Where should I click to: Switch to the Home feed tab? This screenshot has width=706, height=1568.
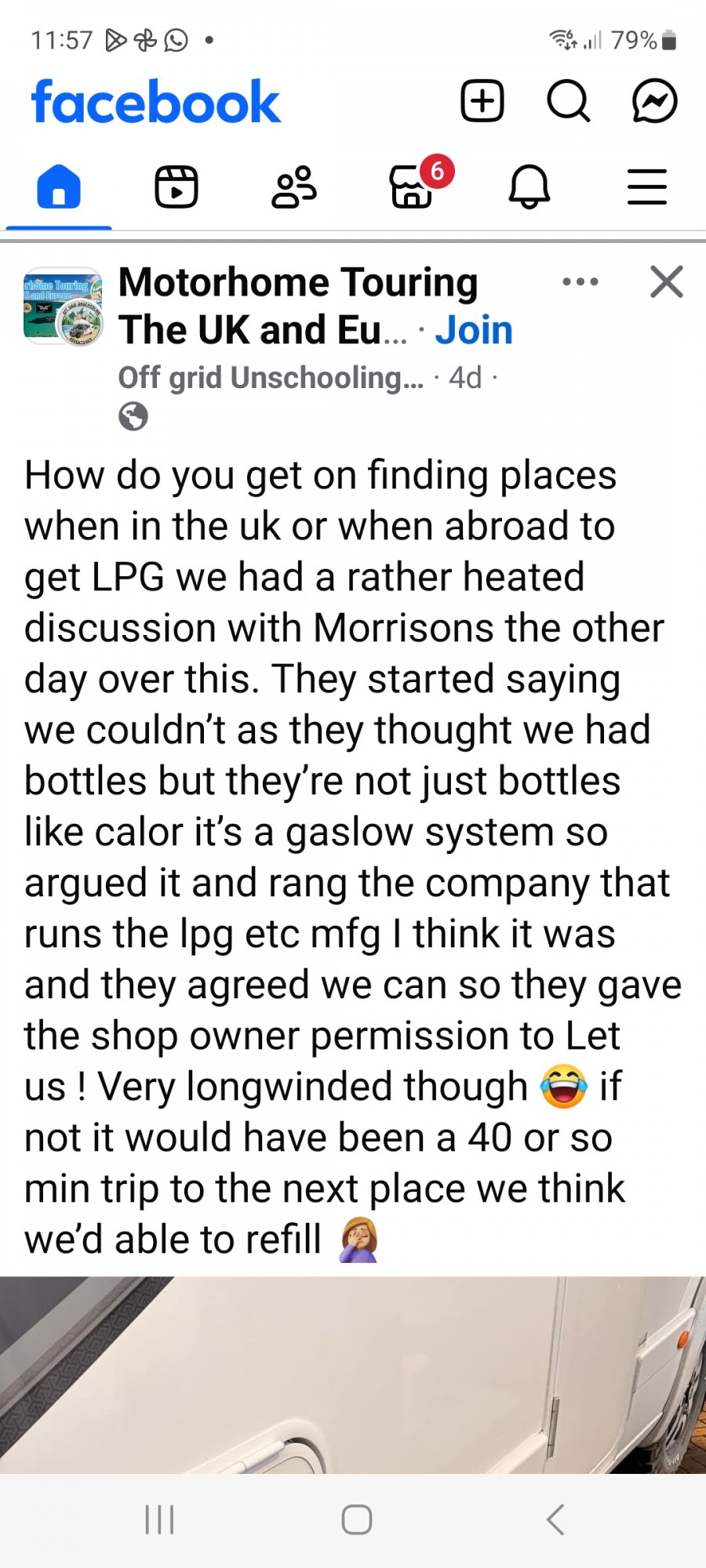(59, 187)
